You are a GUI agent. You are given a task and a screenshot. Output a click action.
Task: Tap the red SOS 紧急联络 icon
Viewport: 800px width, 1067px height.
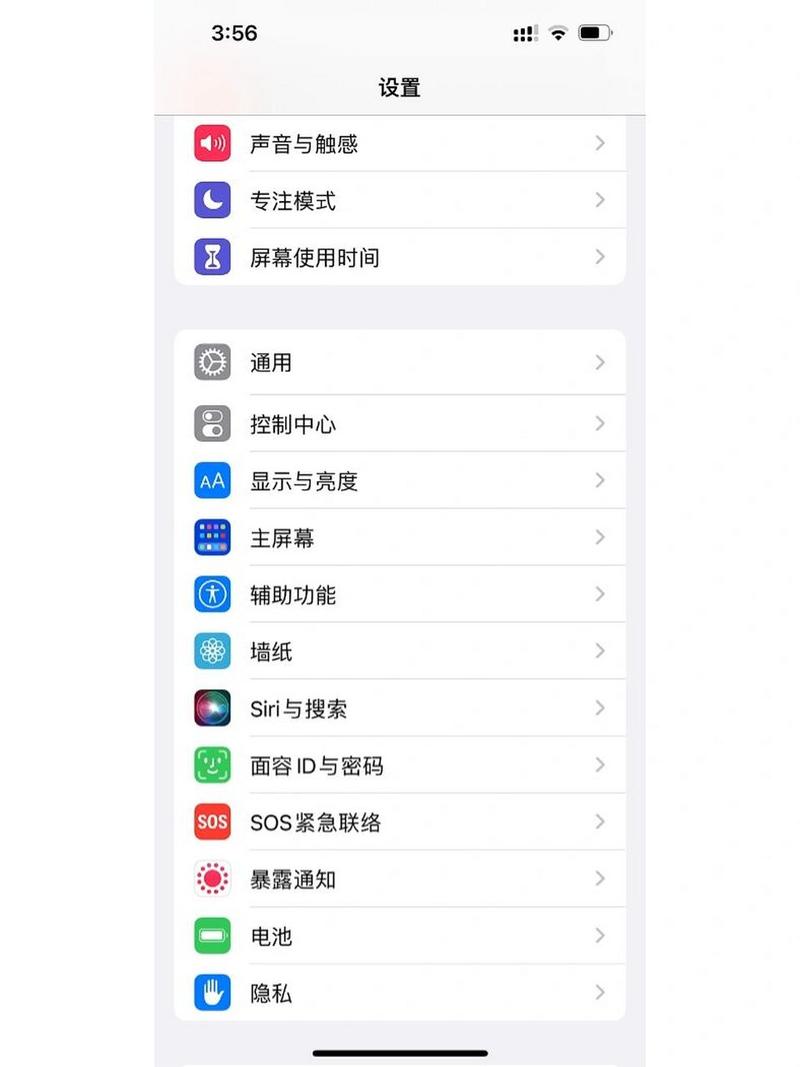coord(211,822)
